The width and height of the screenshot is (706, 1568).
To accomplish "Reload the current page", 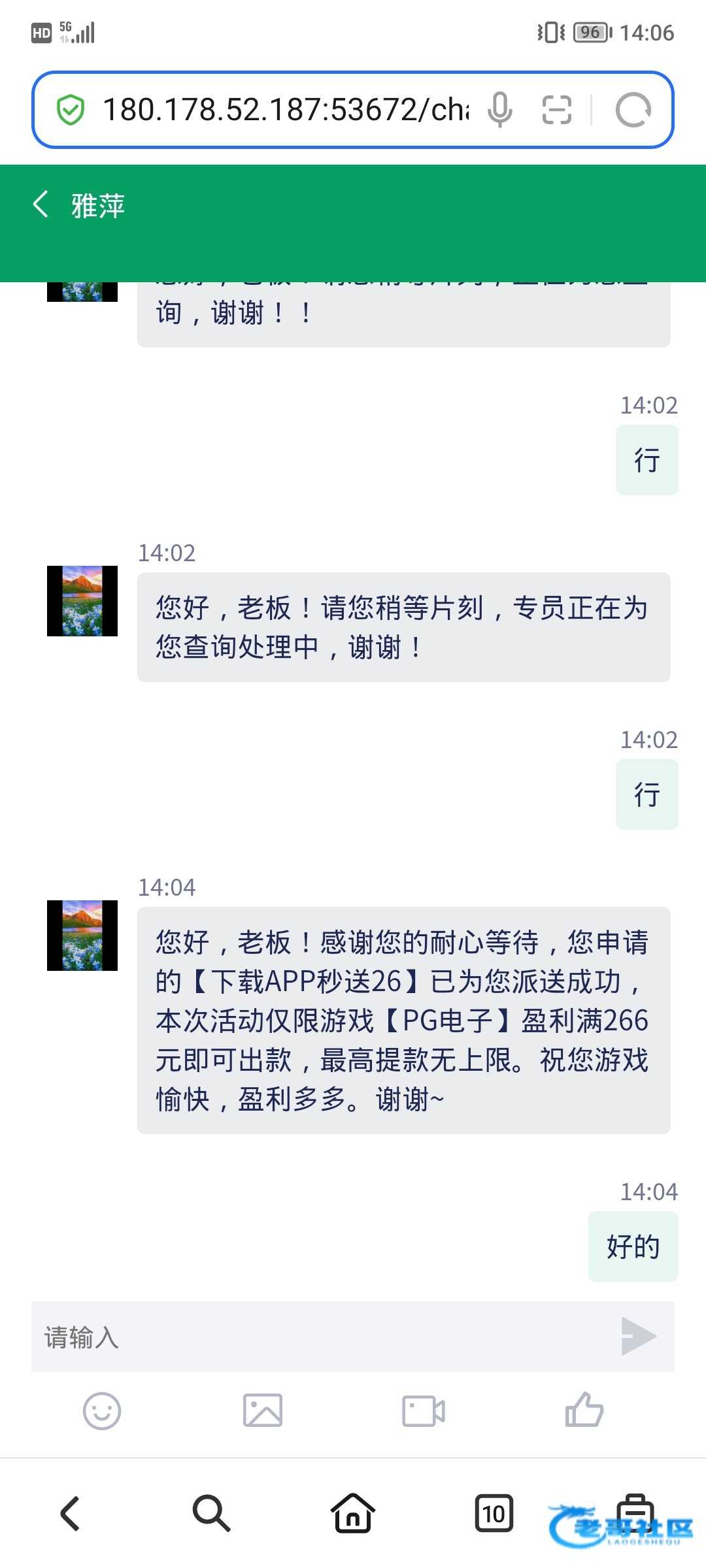I will (x=633, y=110).
